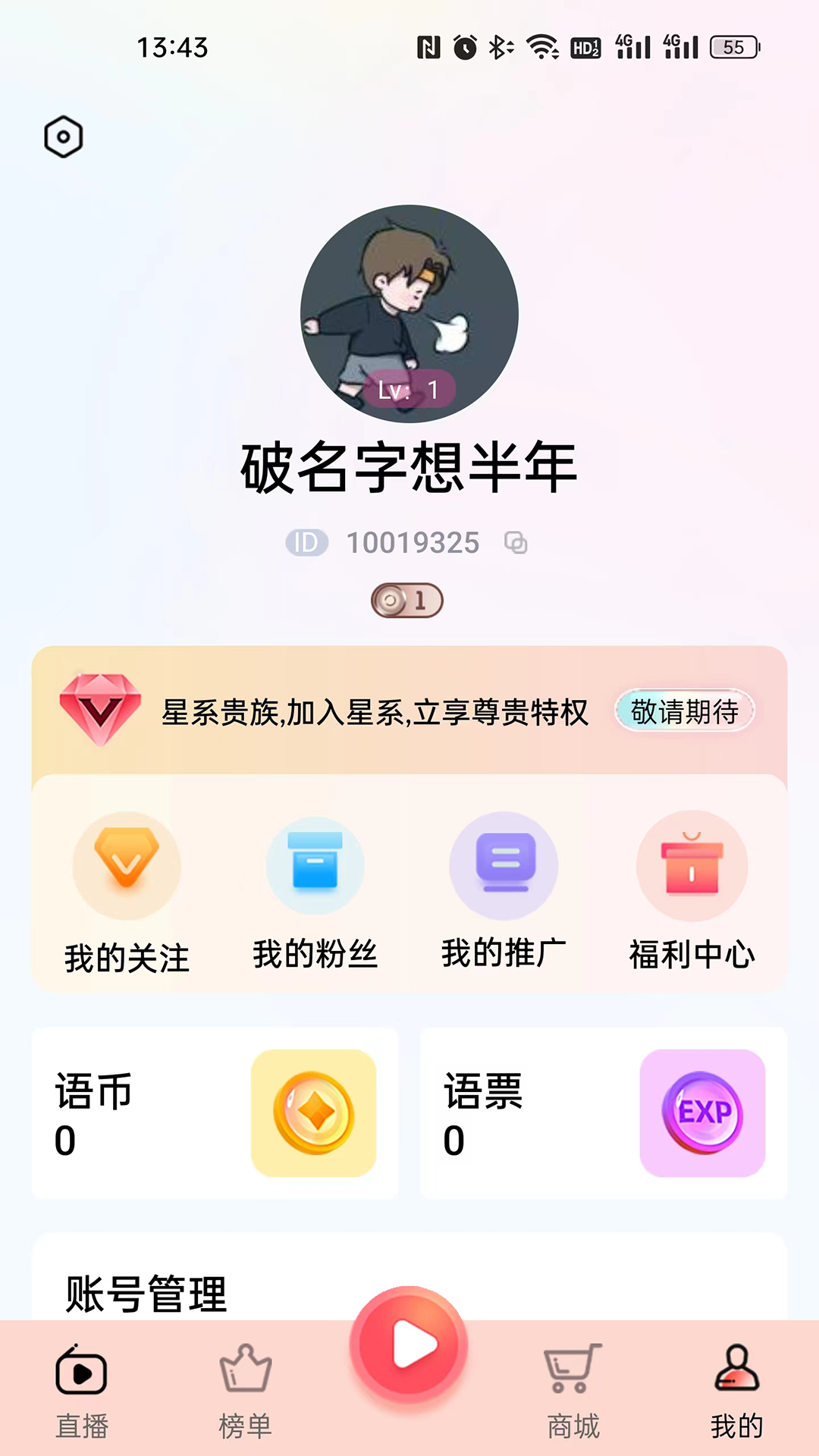Toggle the level badge switch below the ID
This screenshot has width=819, height=1456.
click(x=408, y=600)
